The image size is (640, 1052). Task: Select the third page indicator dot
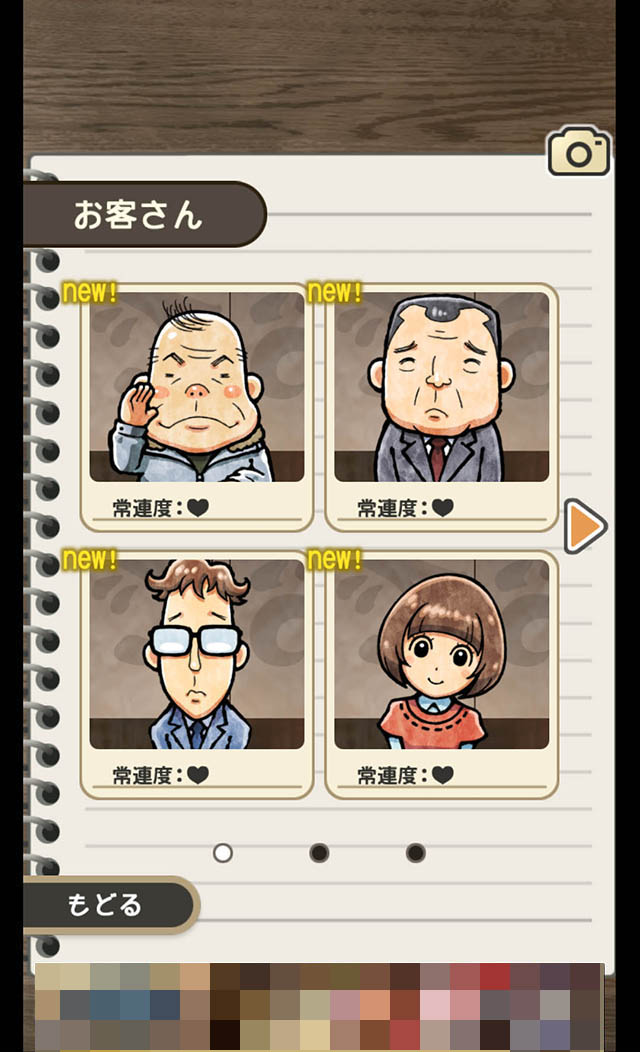(x=416, y=853)
